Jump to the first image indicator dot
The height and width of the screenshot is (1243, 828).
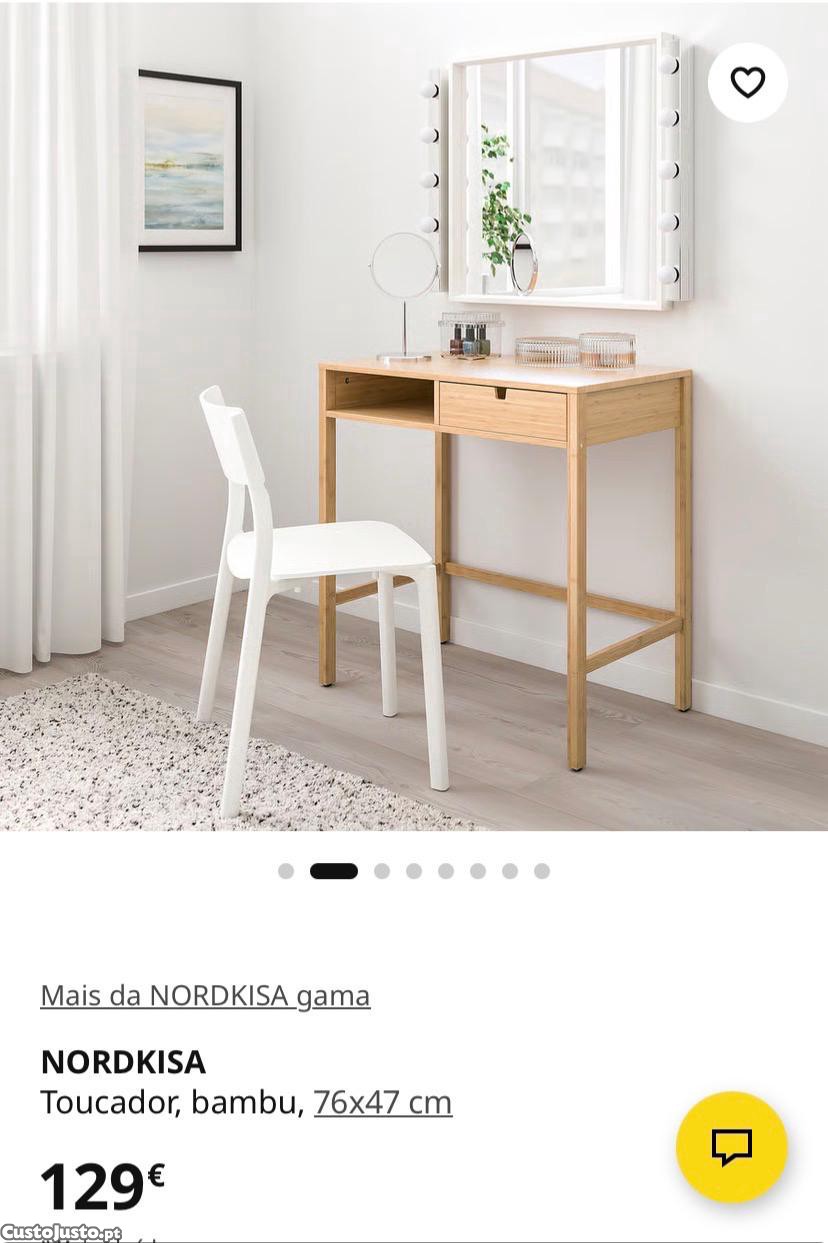pyautogui.click(x=286, y=871)
